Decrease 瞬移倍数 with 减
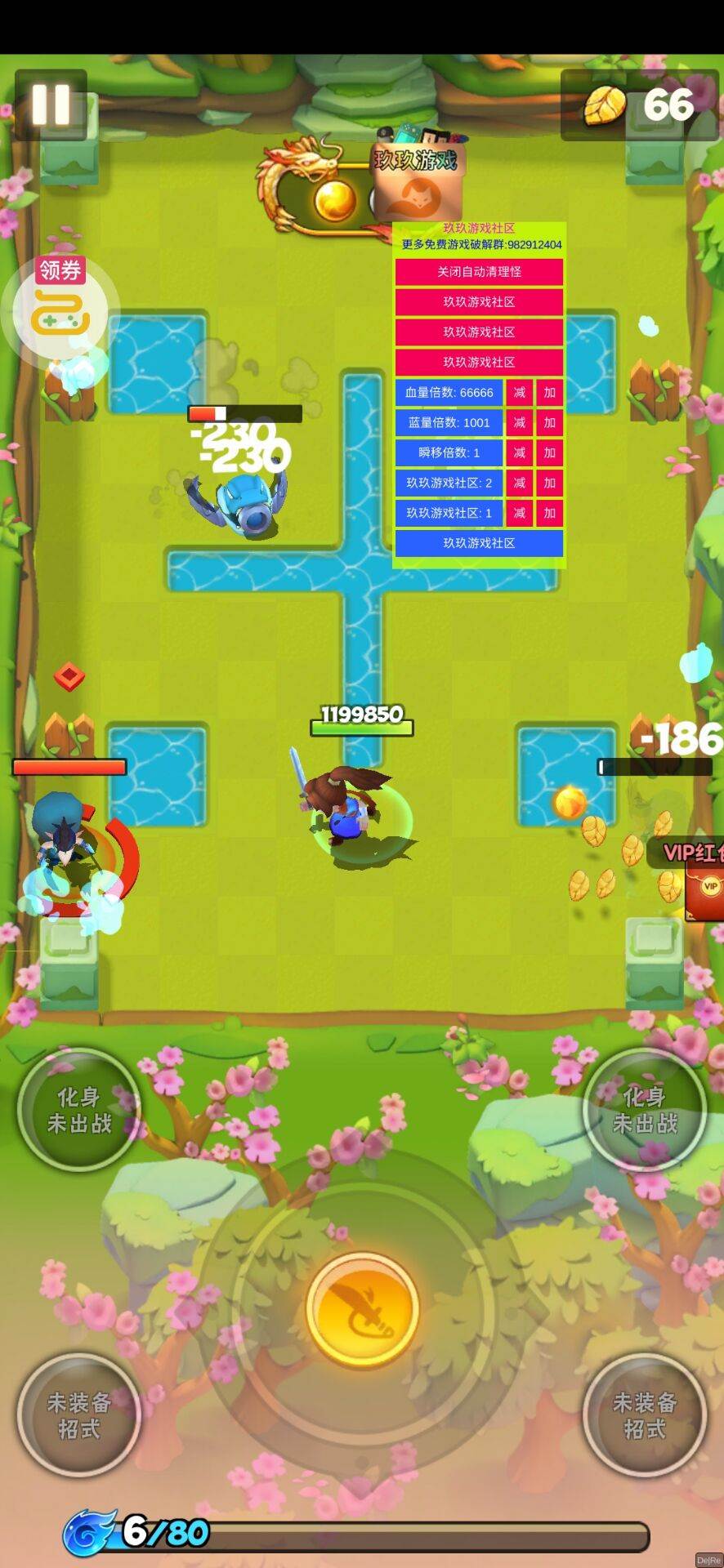Screen dimensions: 724x1568 (520, 453)
